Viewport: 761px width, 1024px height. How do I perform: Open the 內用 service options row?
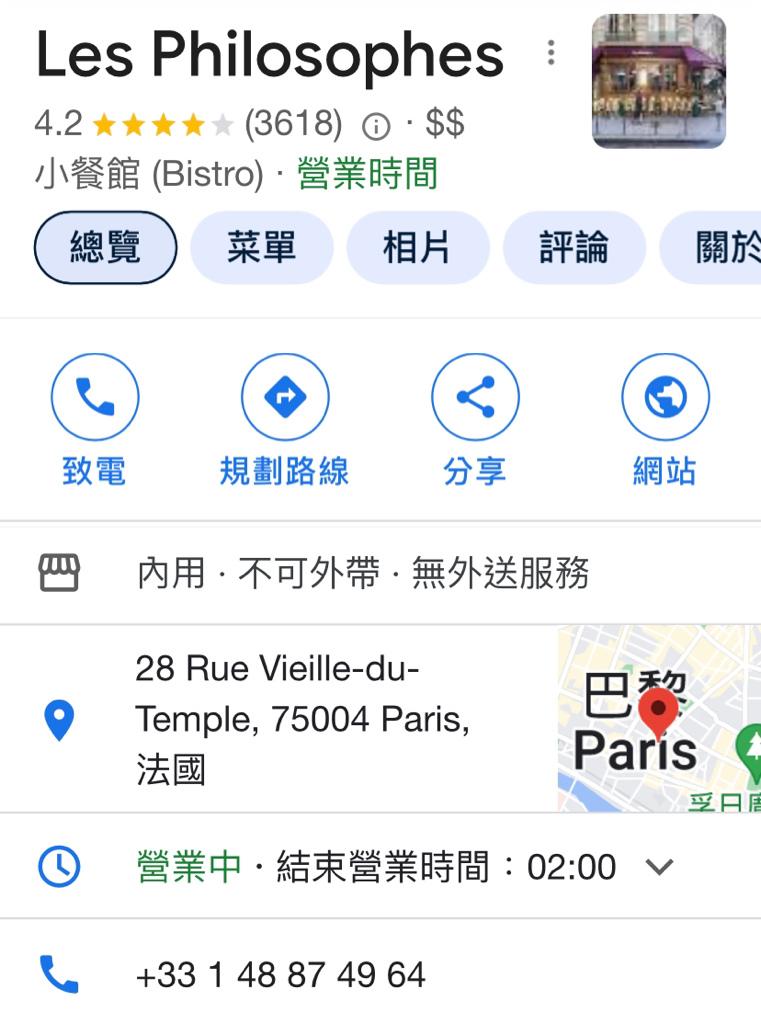tap(362, 574)
